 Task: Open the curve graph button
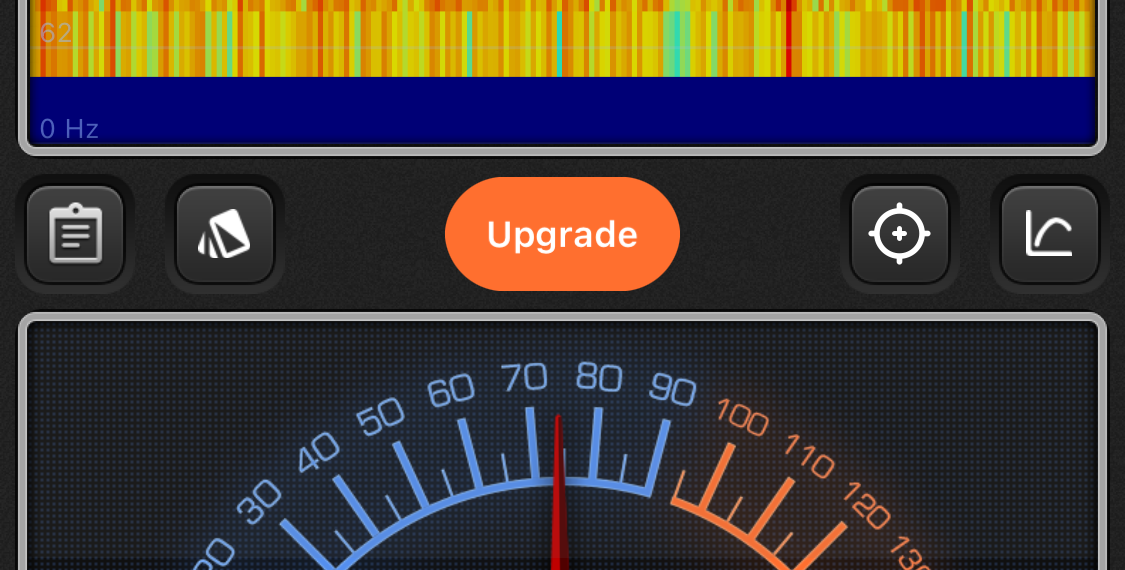pos(1049,235)
